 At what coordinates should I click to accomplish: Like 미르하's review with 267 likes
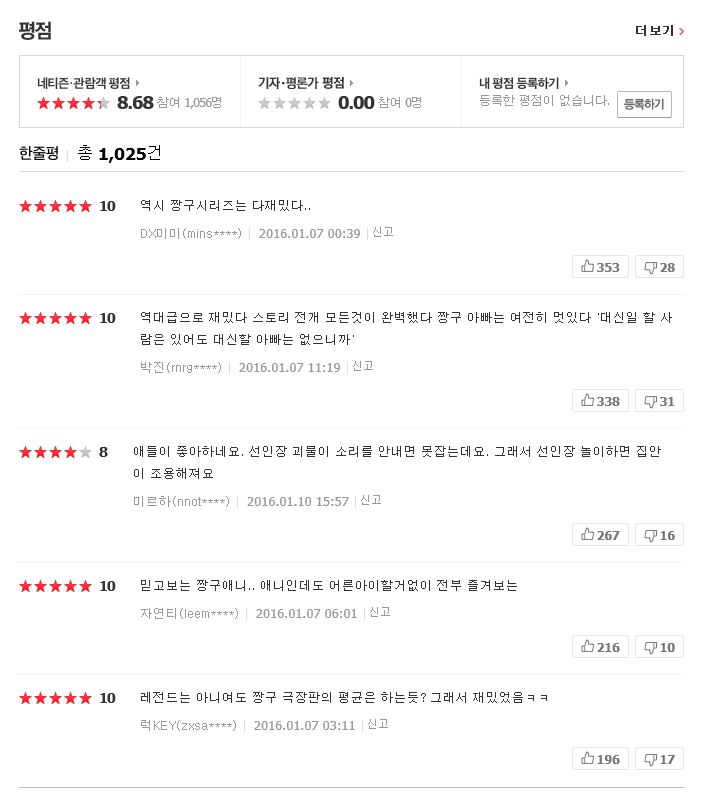pyautogui.click(x=599, y=535)
